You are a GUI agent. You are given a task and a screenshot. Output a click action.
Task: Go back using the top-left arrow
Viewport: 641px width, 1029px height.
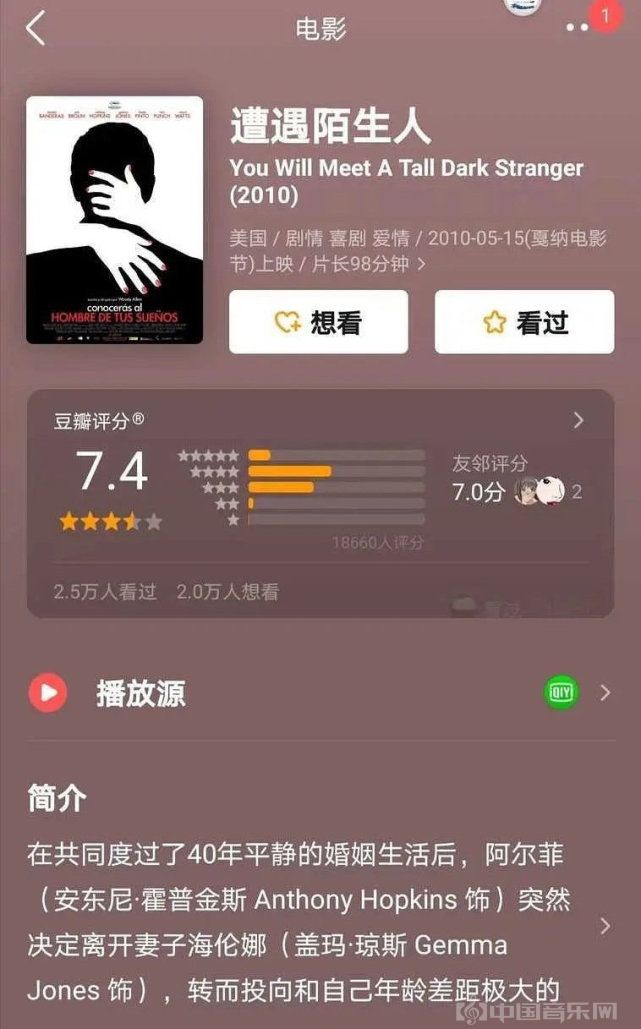[36, 28]
